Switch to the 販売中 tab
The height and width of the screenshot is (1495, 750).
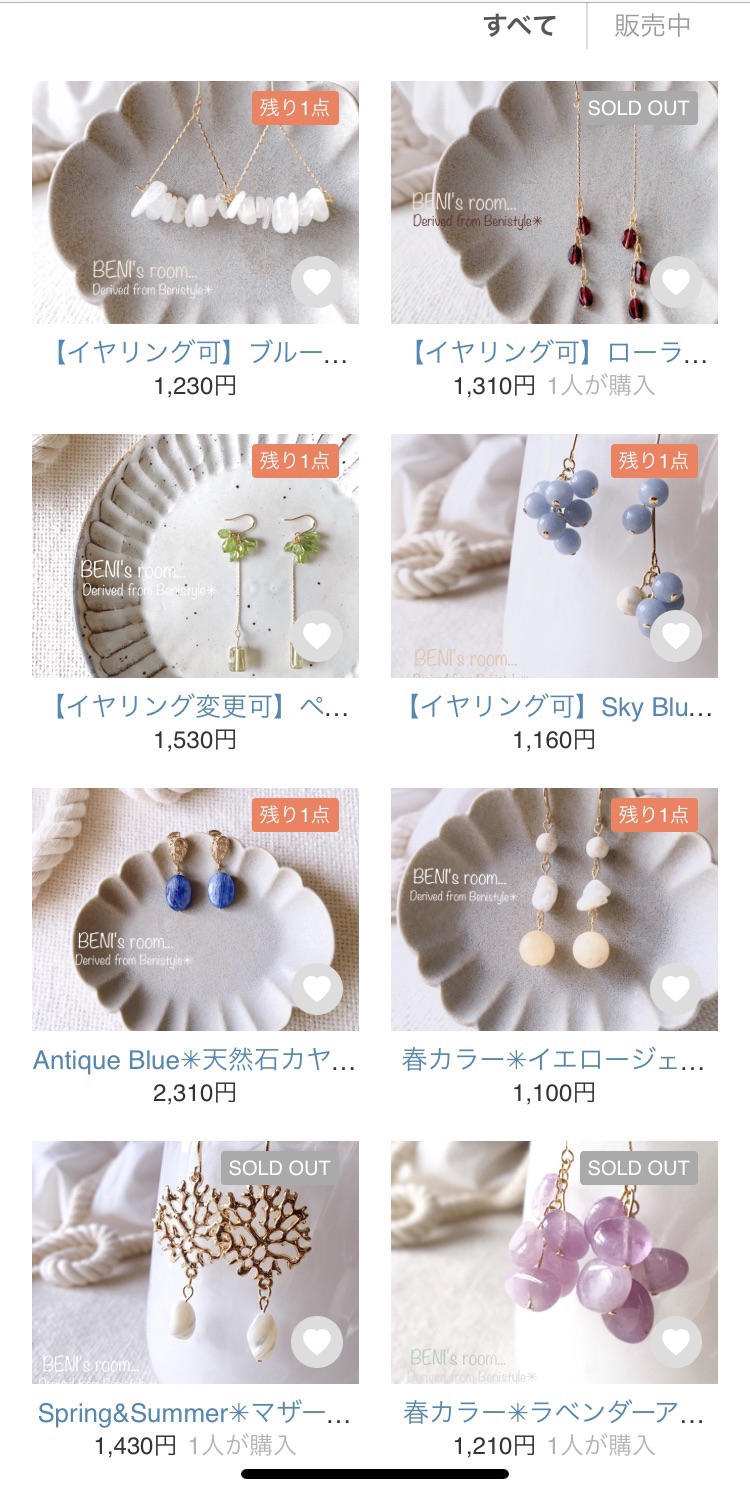coord(652,26)
